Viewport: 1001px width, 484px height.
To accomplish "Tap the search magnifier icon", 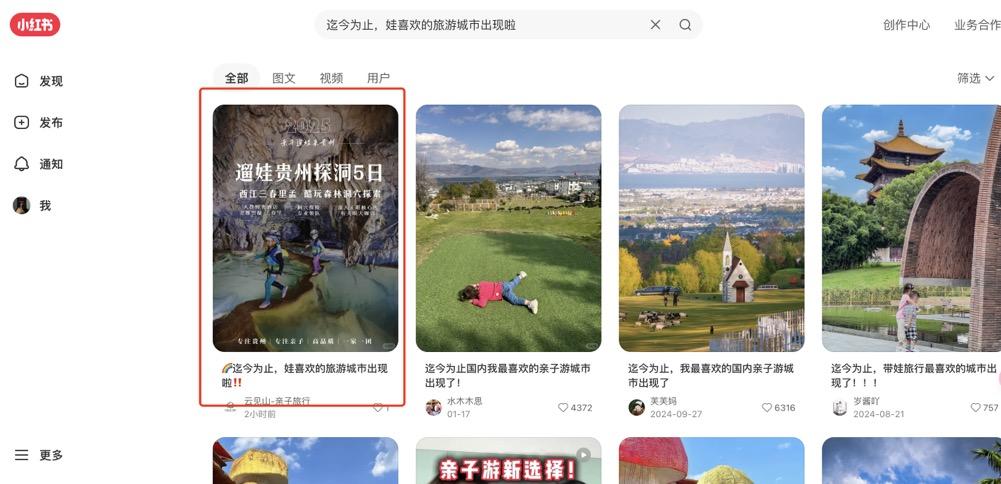I will coord(685,25).
